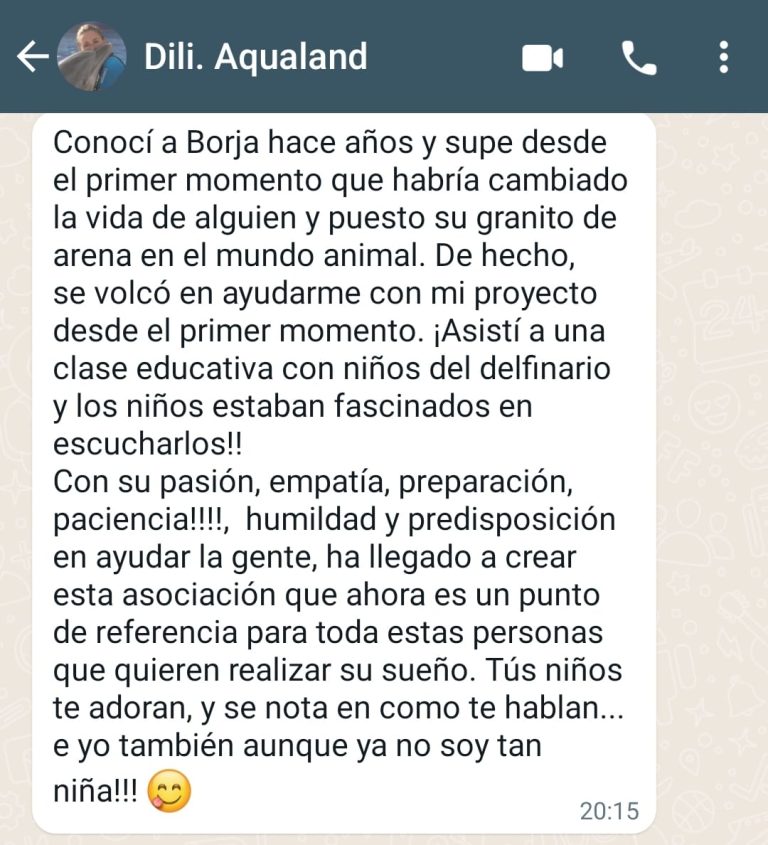Start a video call with Dili. Aqualand
The image size is (768, 845).
[543, 58]
